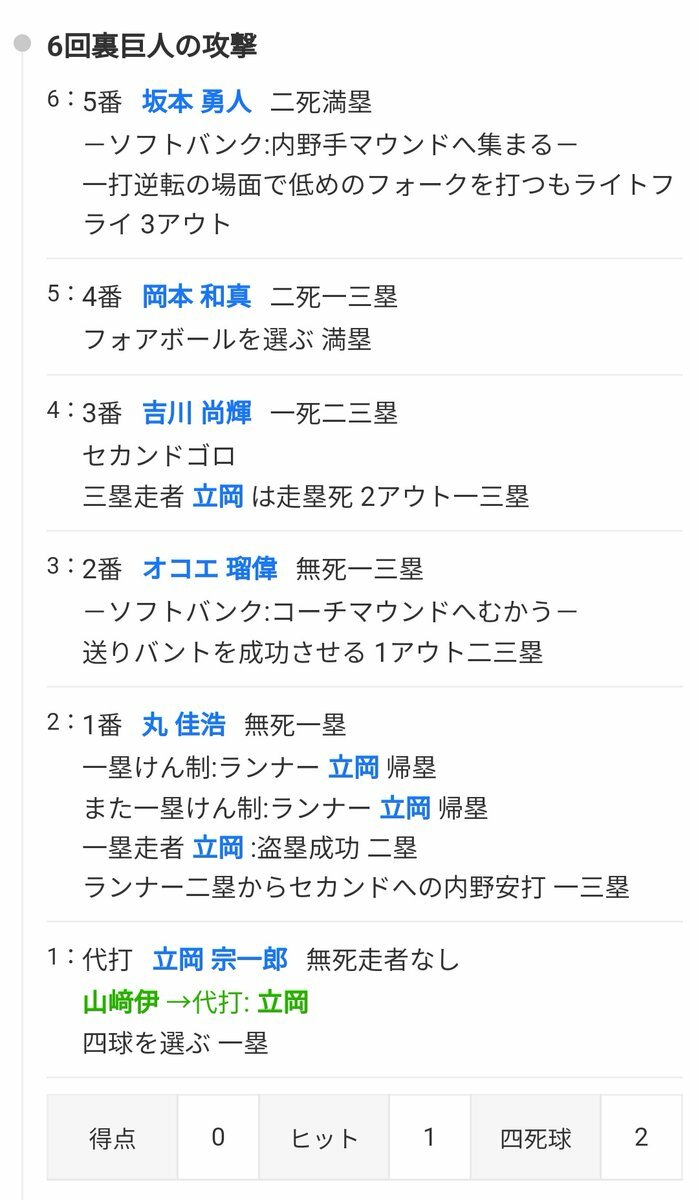Open player link オコエ 瑠偉
Viewport: 698px width, 1200px height.
tap(210, 569)
